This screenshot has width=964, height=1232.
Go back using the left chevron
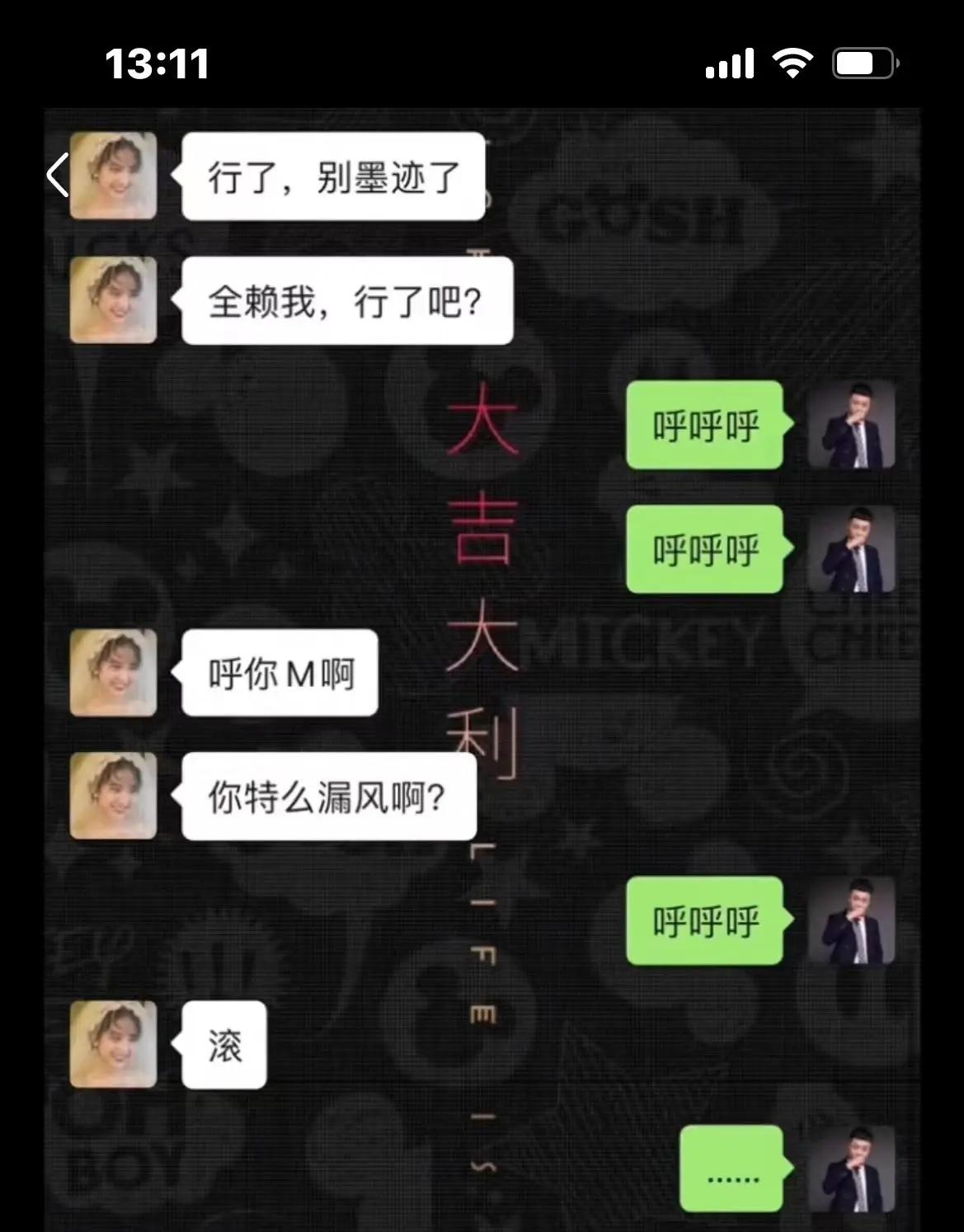click(57, 176)
